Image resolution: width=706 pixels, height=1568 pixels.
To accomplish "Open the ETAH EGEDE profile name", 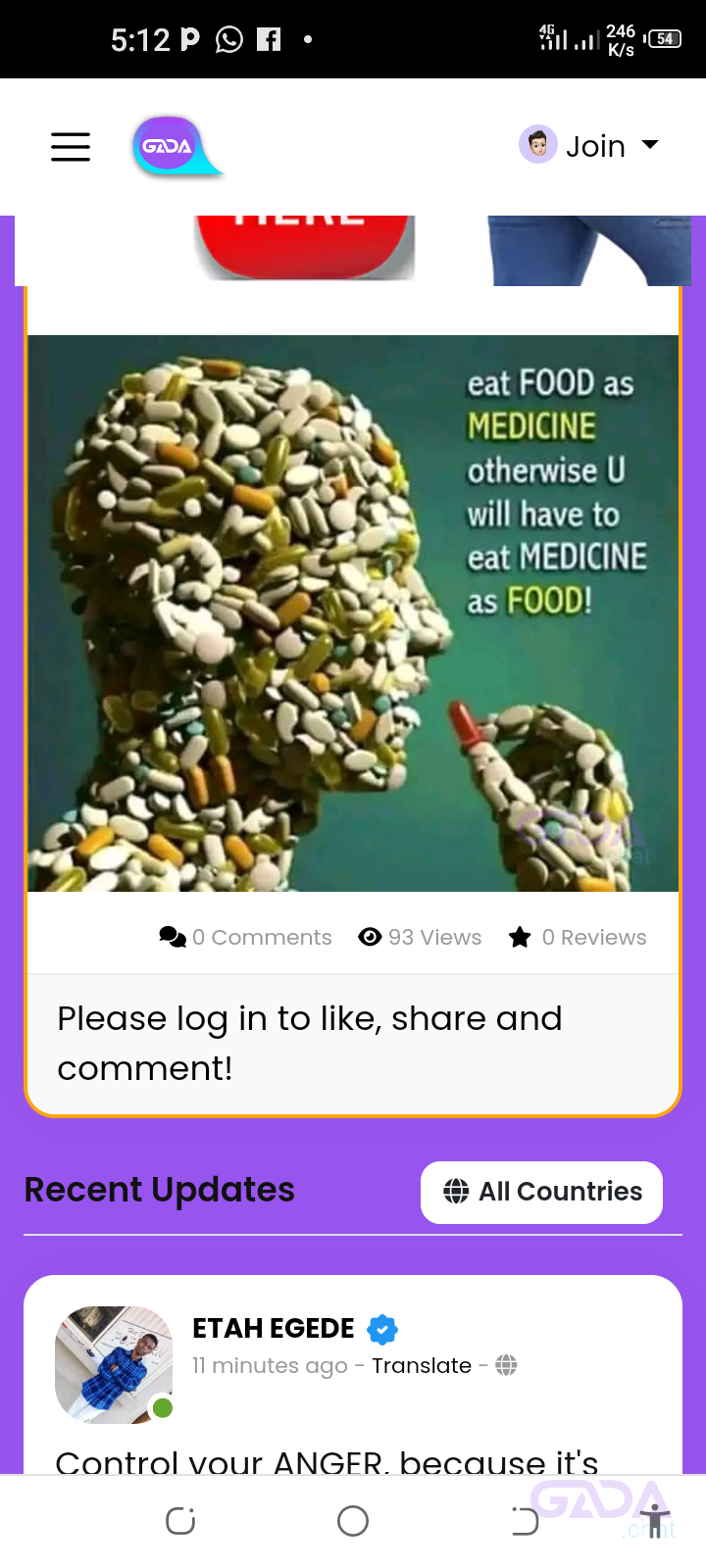I will pyautogui.click(x=274, y=1329).
